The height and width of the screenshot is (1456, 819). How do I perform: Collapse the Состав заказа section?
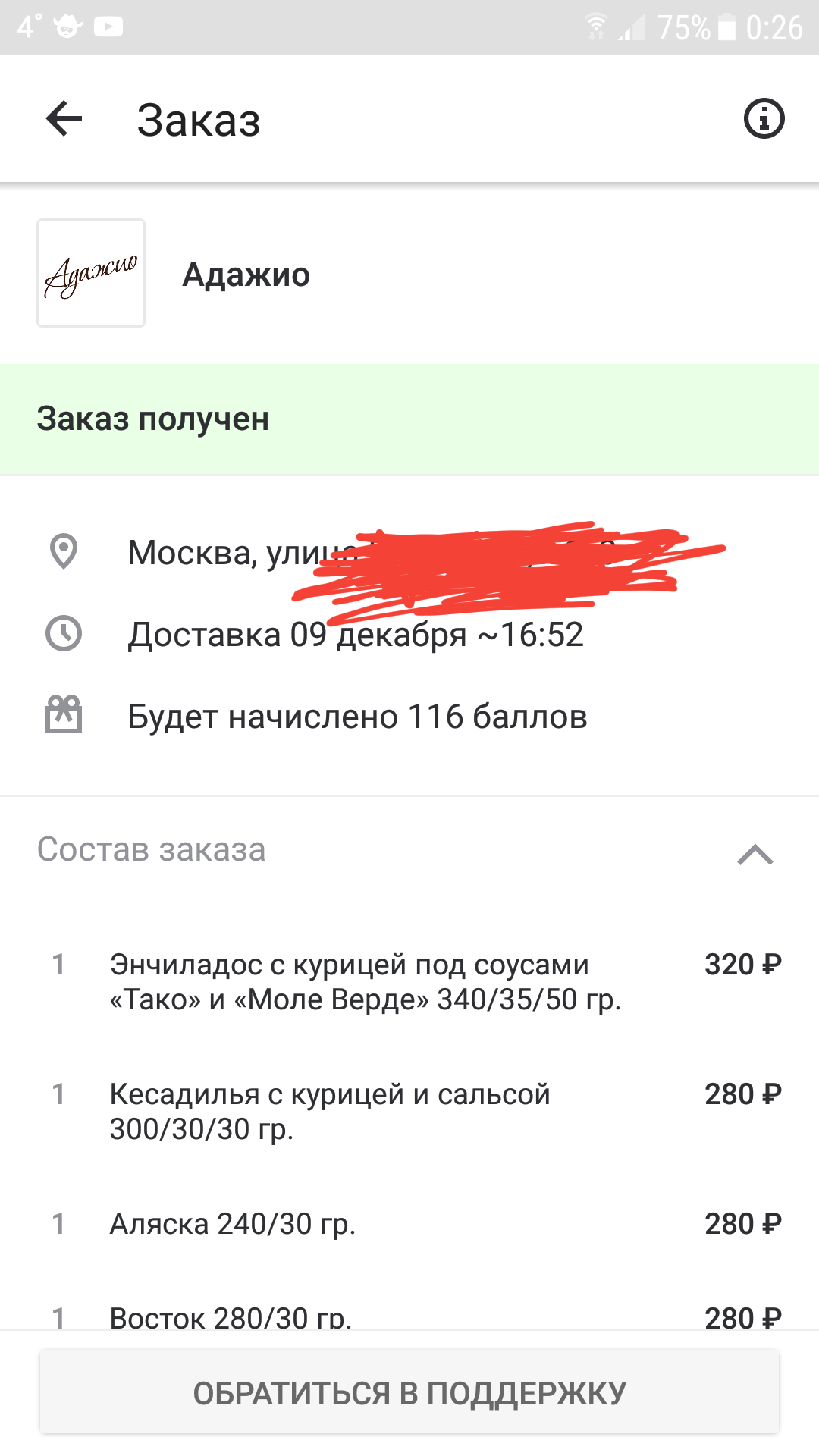pyautogui.click(x=755, y=854)
